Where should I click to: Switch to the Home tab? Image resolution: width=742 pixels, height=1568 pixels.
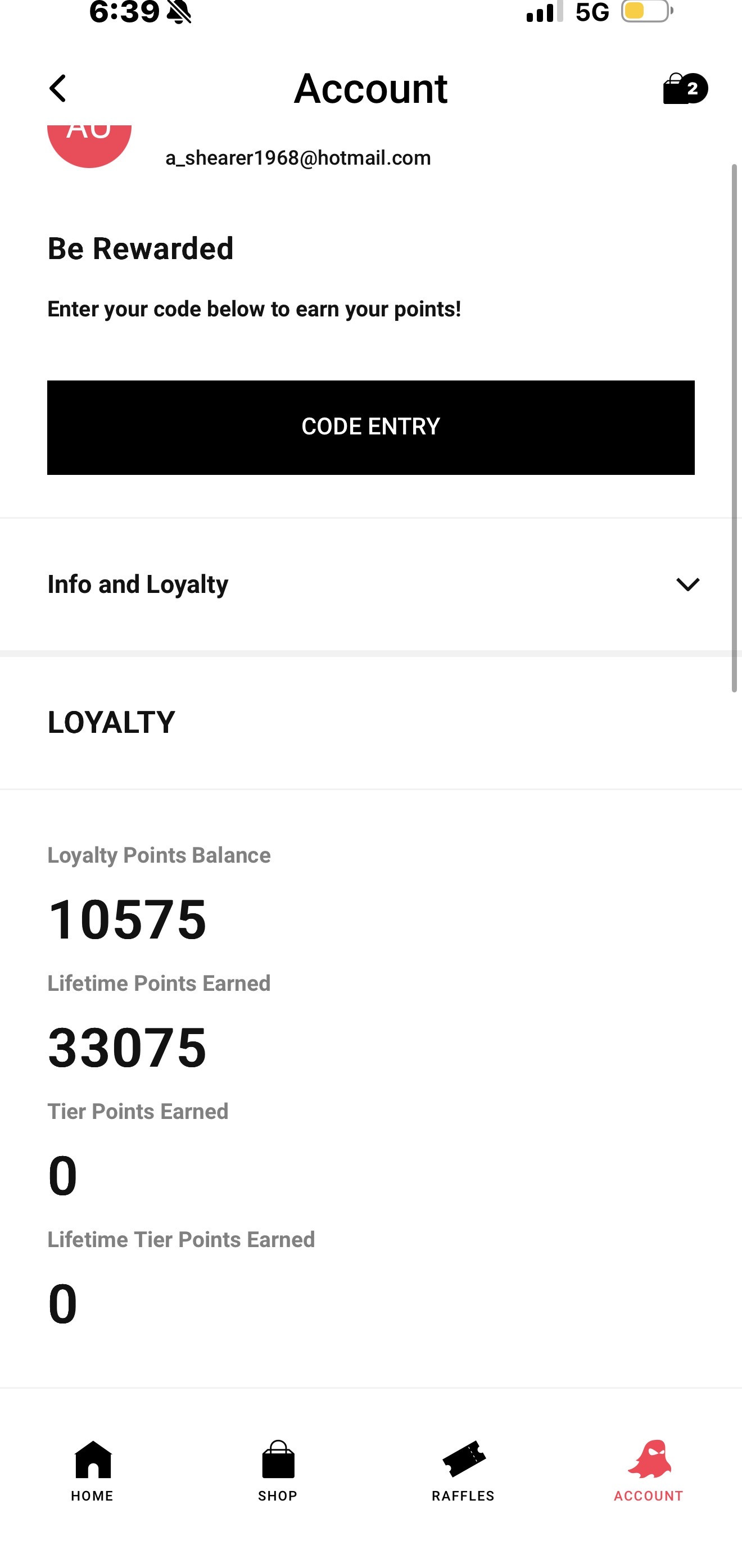point(93,1470)
